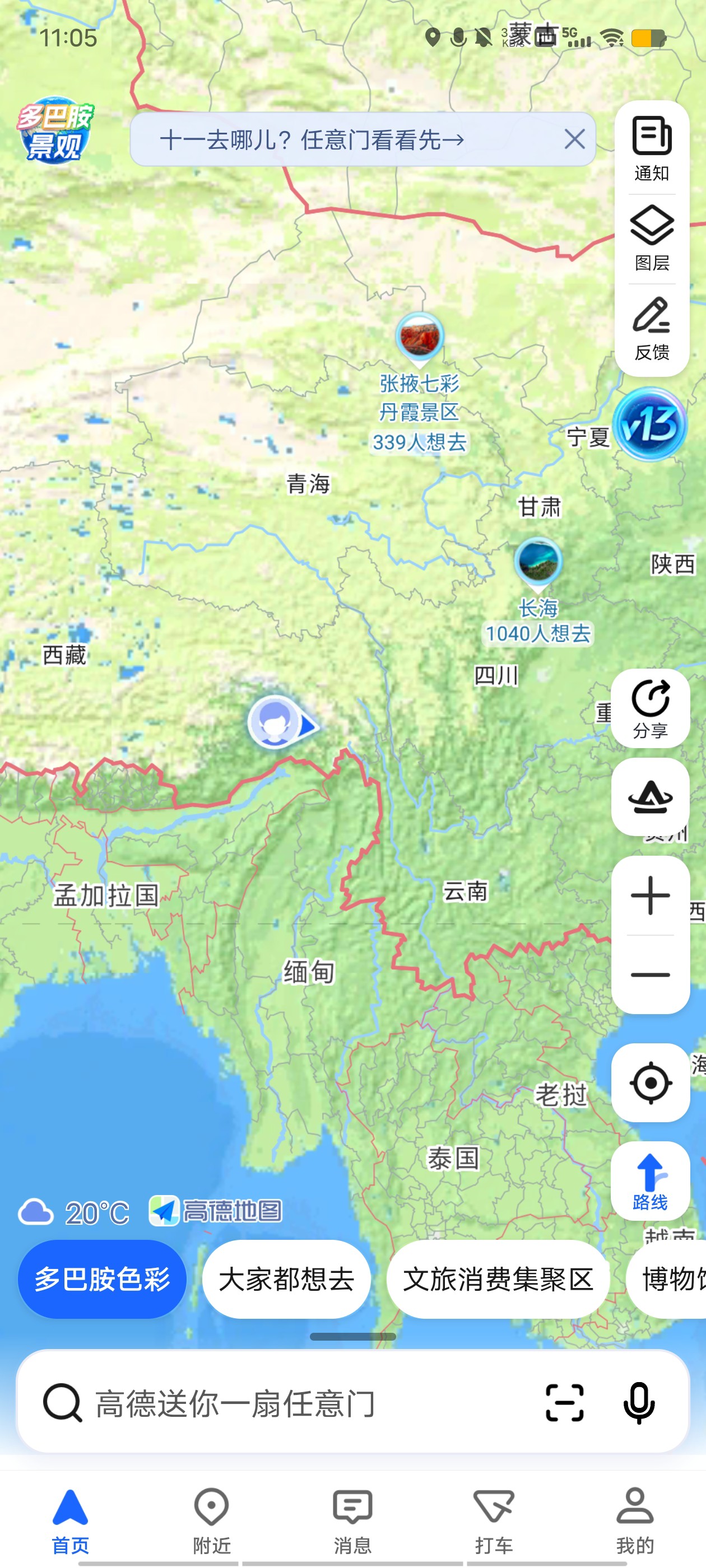Image resolution: width=706 pixels, height=1568 pixels.
Task: Switch to the 消息 tab
Action: 352,1519
